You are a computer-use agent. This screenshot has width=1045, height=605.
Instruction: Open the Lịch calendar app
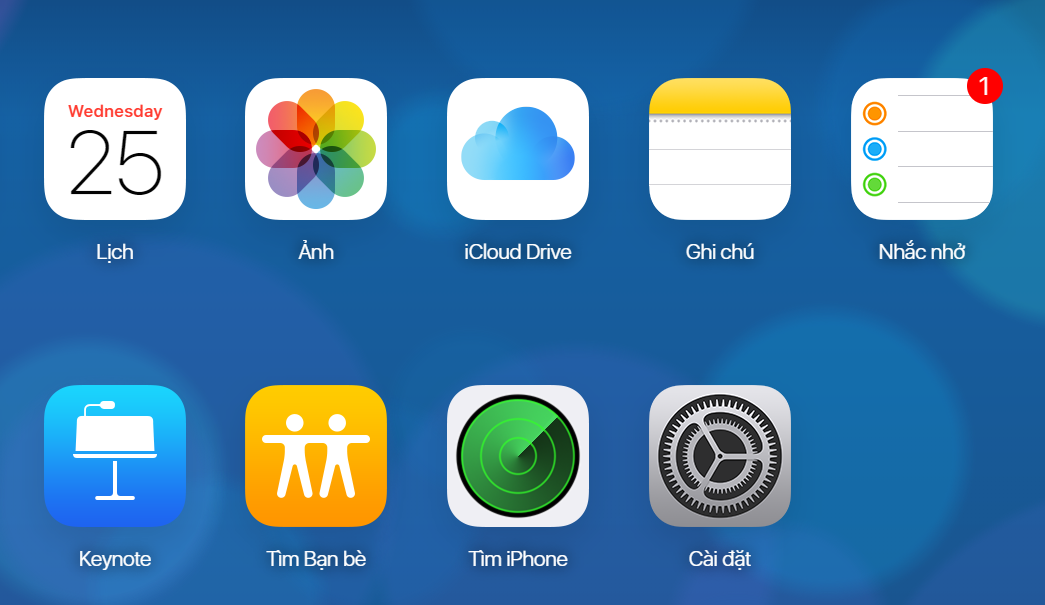(115, 149)
